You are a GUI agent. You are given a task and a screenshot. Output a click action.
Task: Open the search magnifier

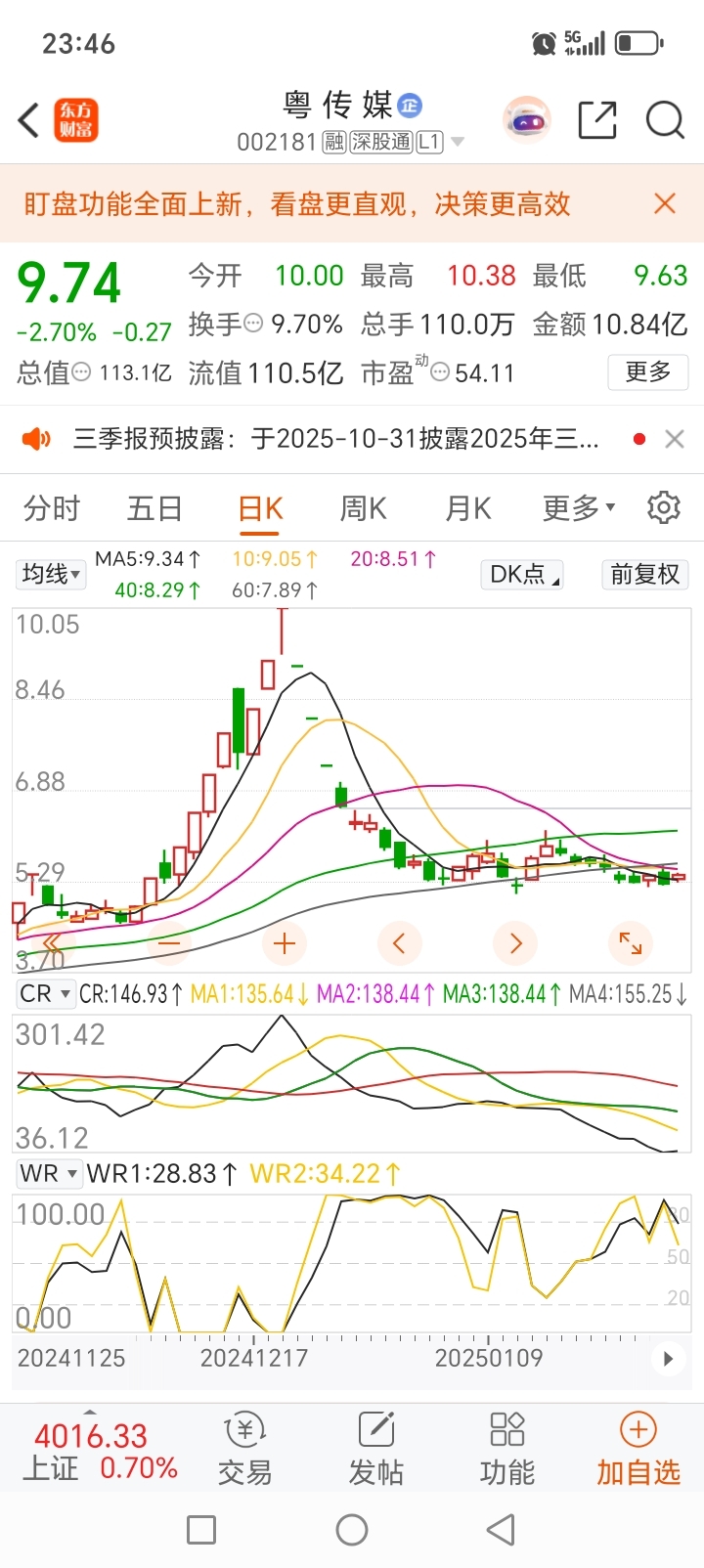tap(665, 121)
